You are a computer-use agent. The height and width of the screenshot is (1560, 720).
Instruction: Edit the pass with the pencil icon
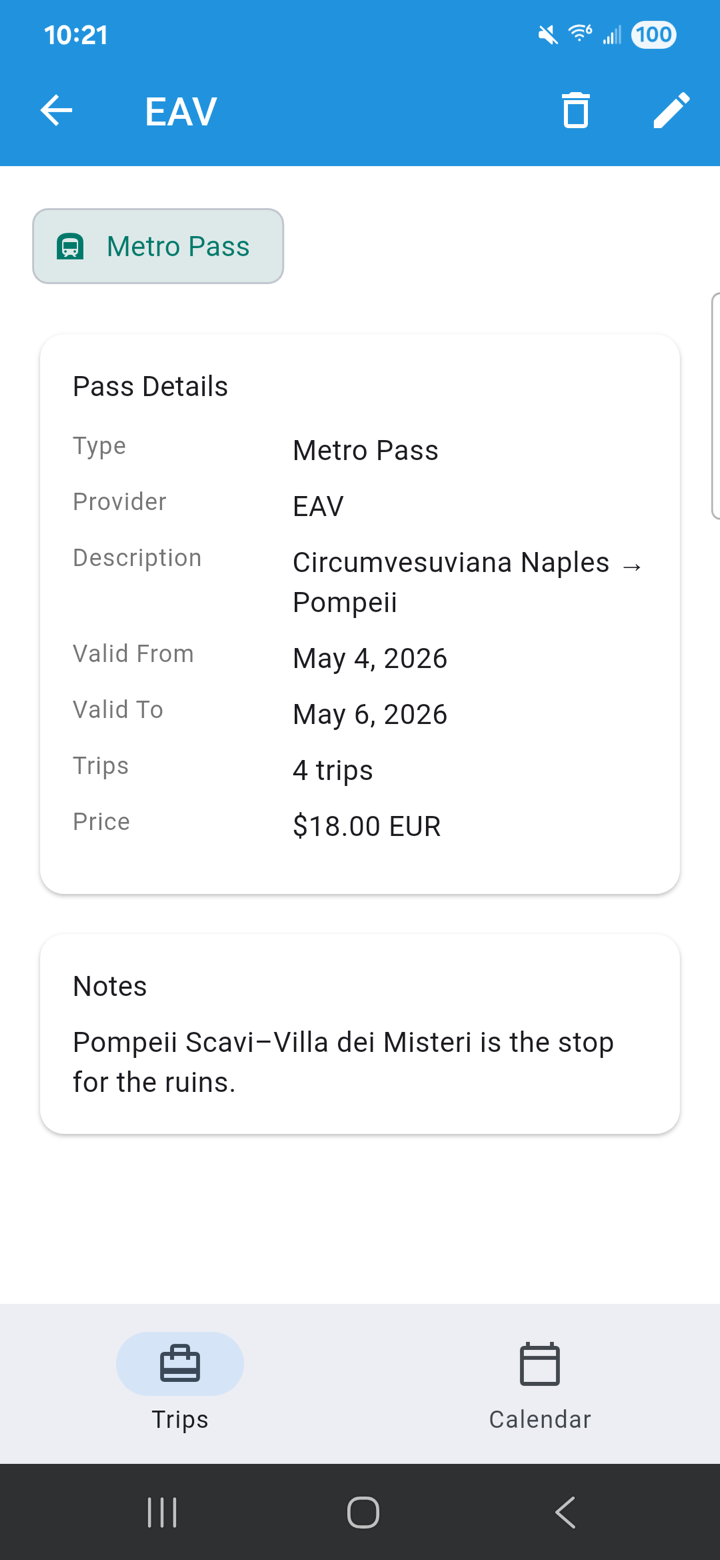(x=670, y=110)
